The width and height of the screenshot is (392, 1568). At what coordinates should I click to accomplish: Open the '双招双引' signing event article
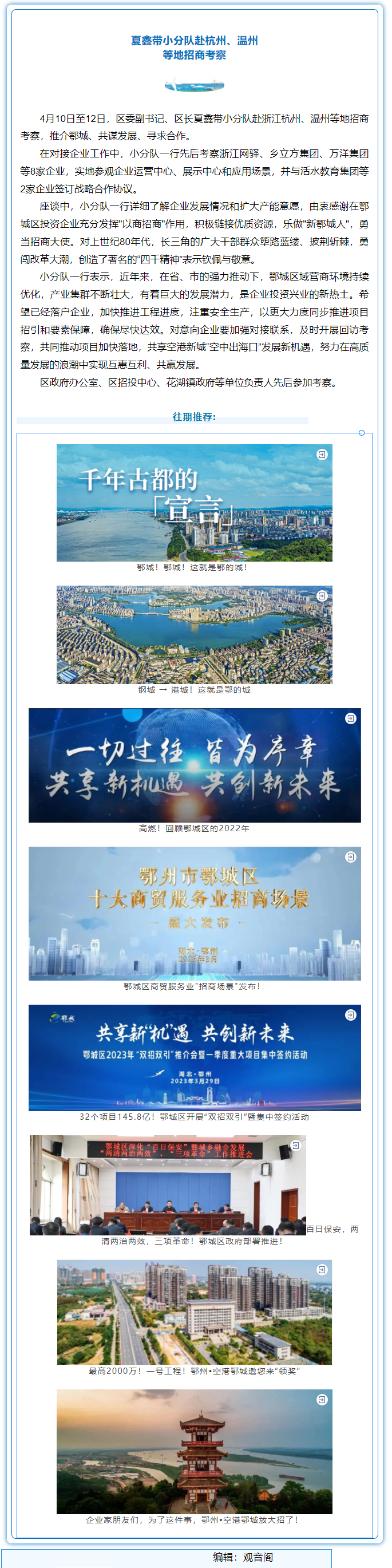[x=194, y=1058]
